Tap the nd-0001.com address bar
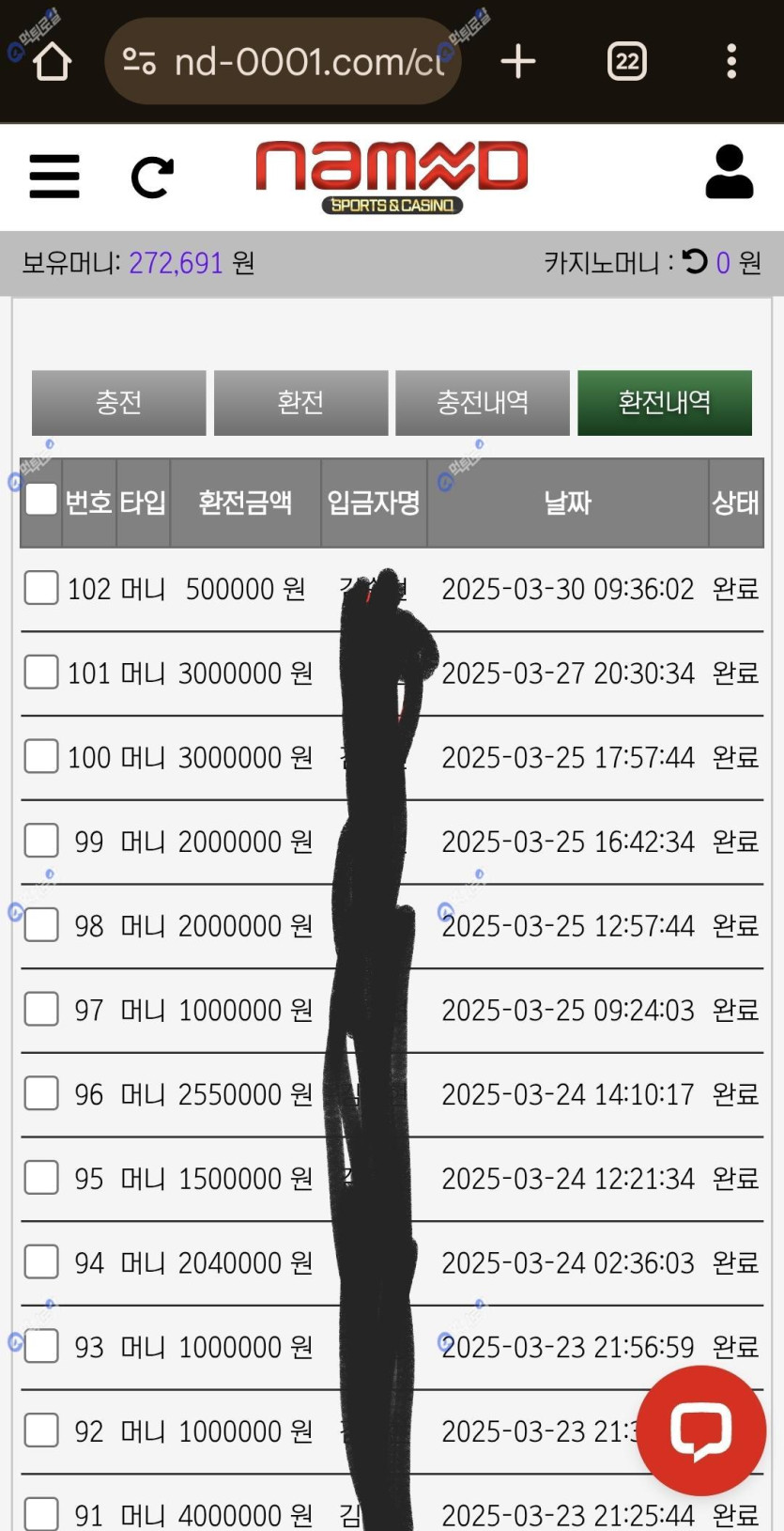This screenshot has height=1531, width=784. pyautogui.click(x=291, y=62)
